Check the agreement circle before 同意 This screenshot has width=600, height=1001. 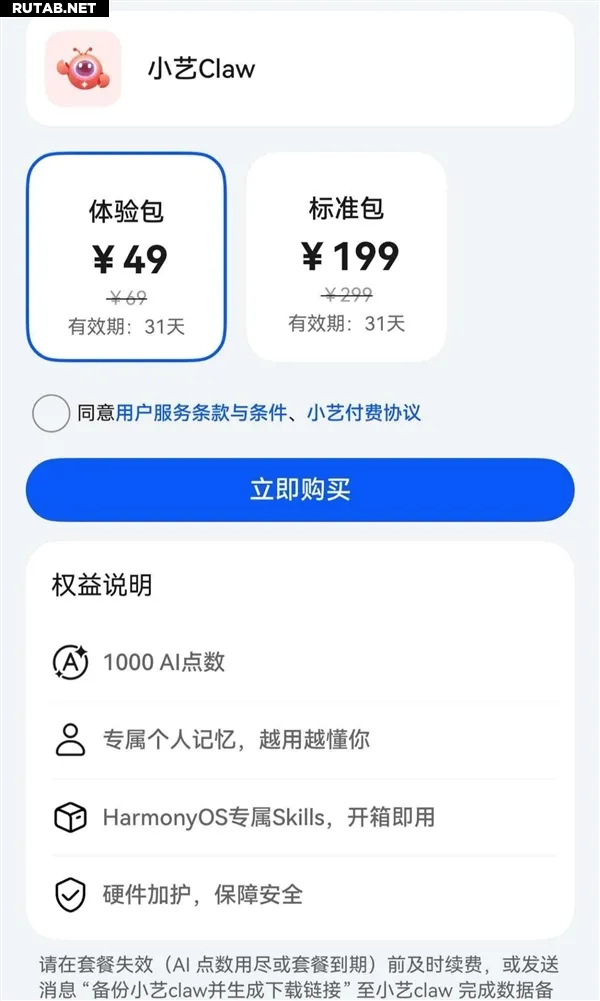coord(51,413)
